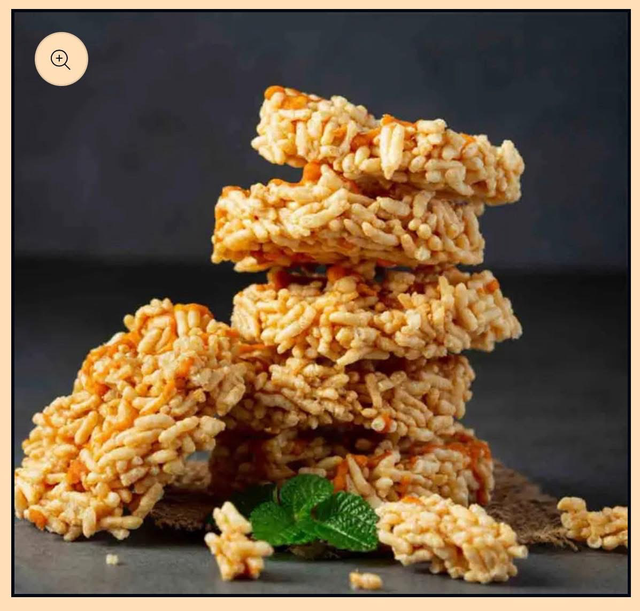Open the puffed rice snack product image
Image resolution: width=640 pixels, height=611 pixels.
coord(340,330)
